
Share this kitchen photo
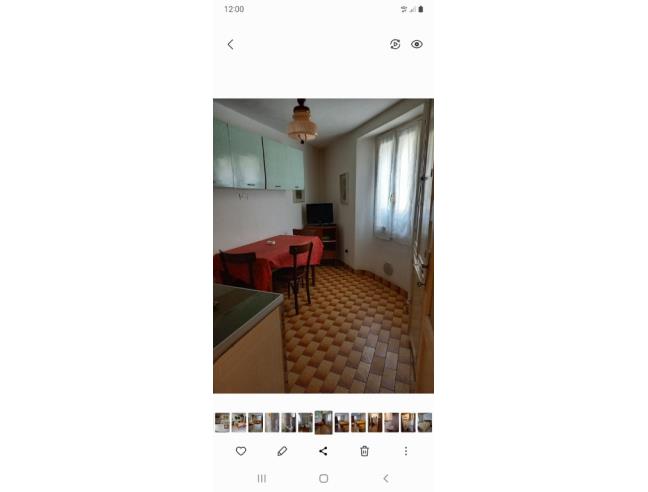click(323, 451)
